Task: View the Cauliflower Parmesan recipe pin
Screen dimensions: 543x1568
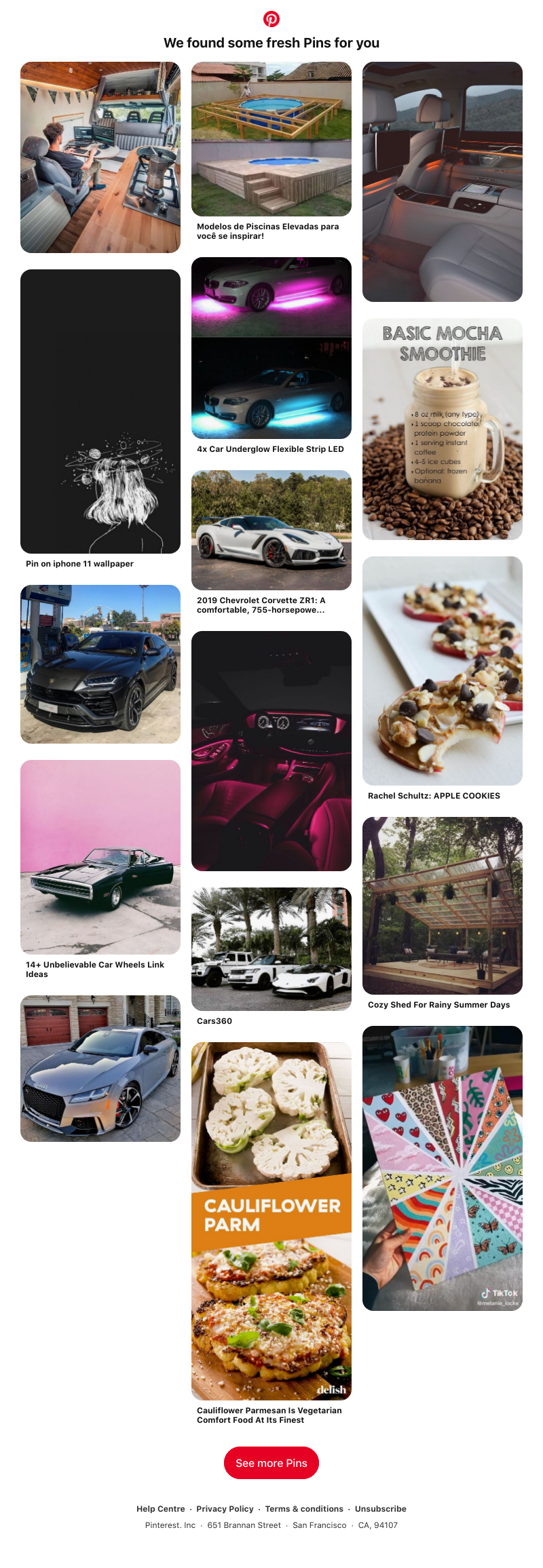Action: (x=271, y=1221)
